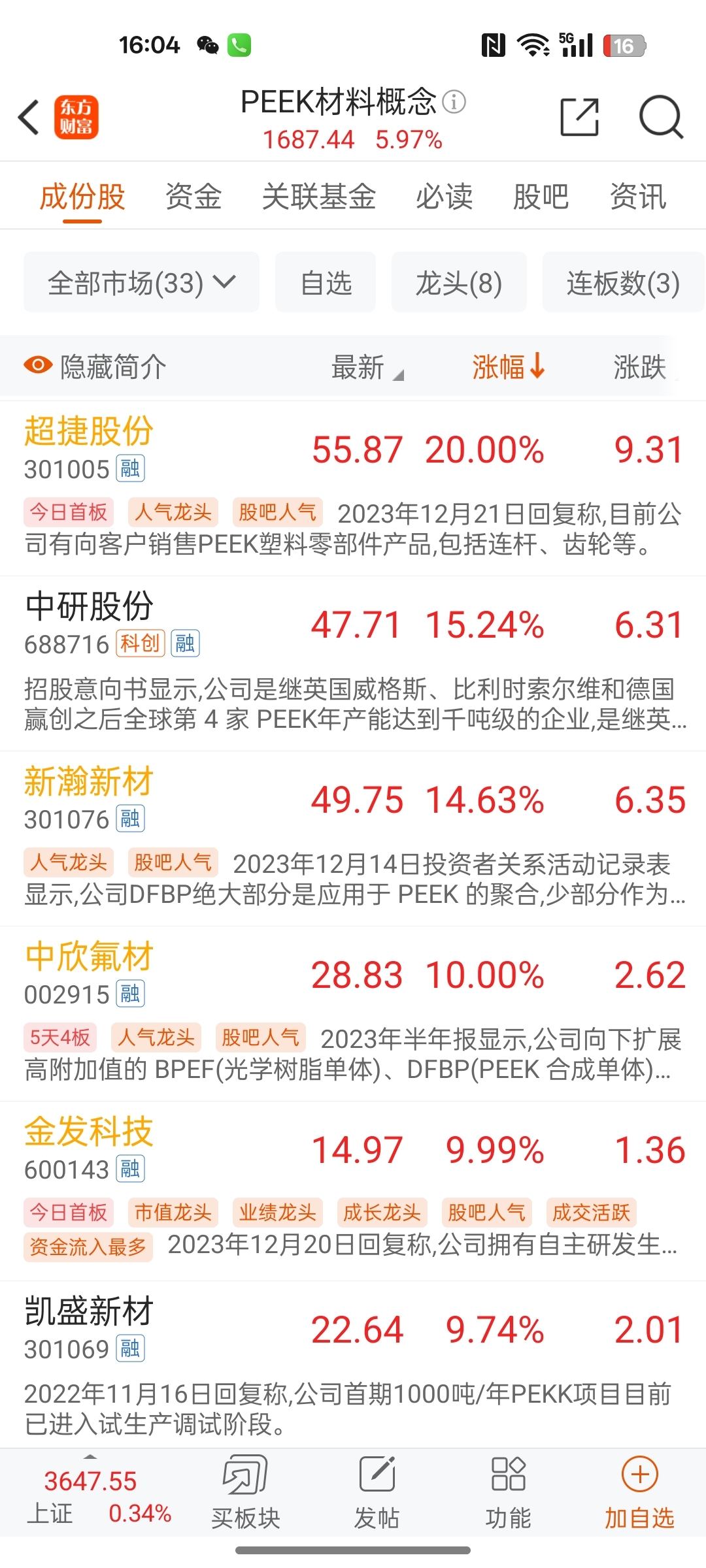Switch to the 必读 tab

pyautogui.click(x=445, y=197)
